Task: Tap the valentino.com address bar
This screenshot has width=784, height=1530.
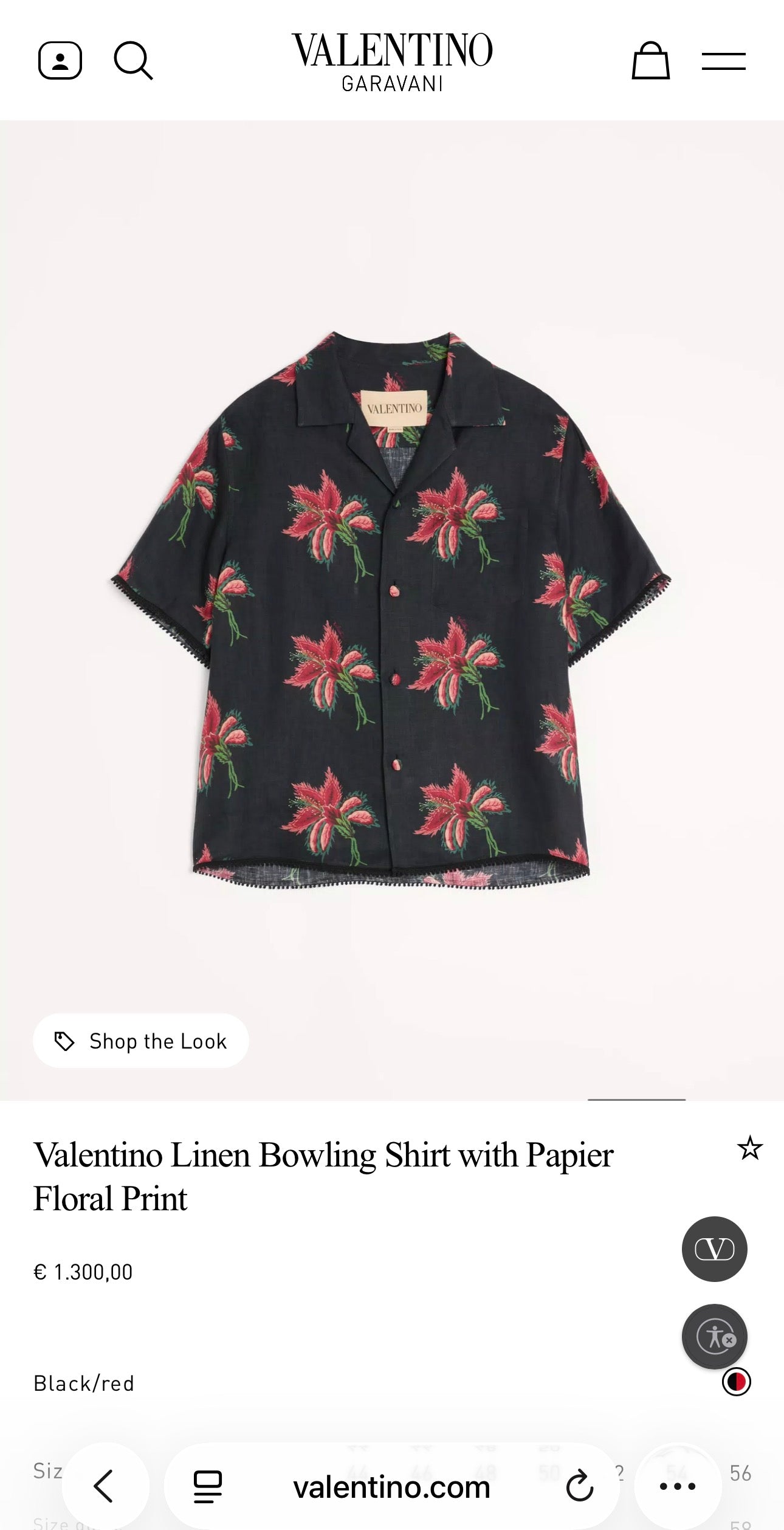Action: coord(392,1487)
